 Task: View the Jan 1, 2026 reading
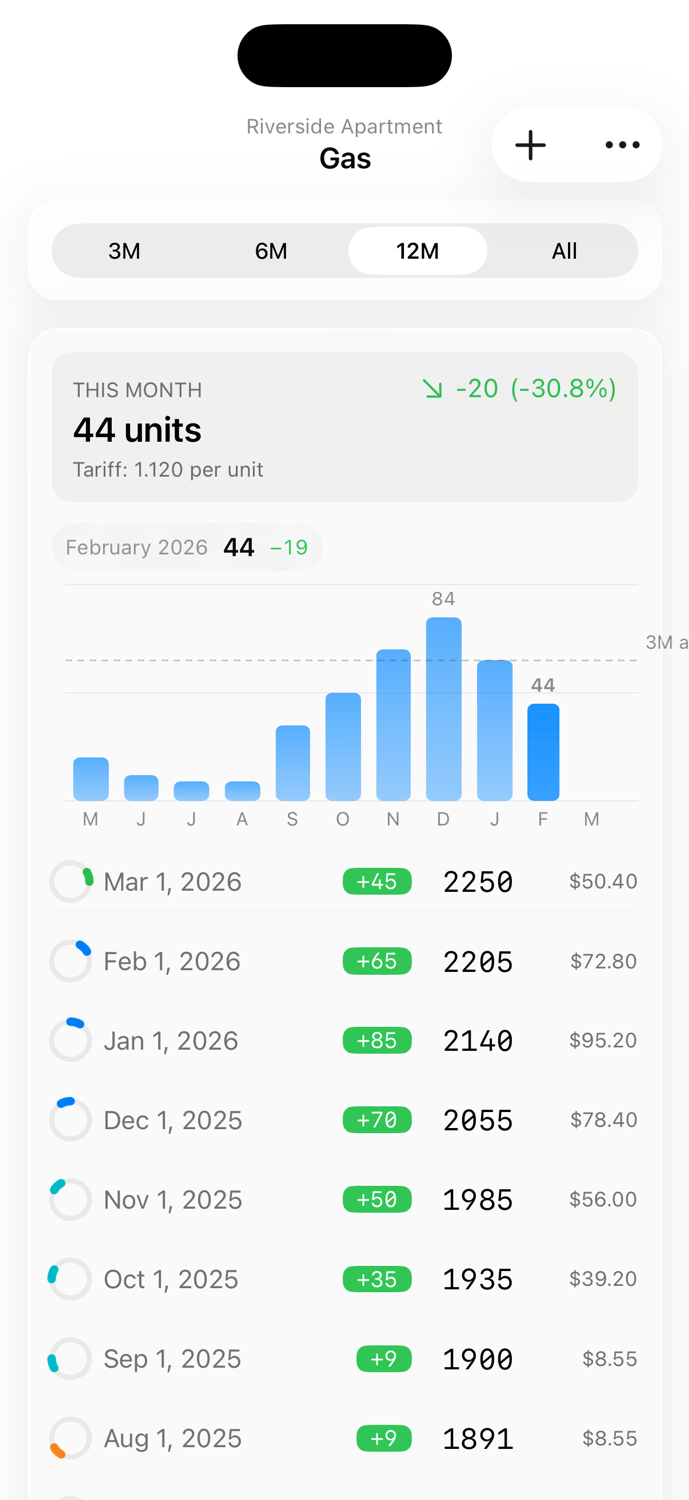(344, 1041)
